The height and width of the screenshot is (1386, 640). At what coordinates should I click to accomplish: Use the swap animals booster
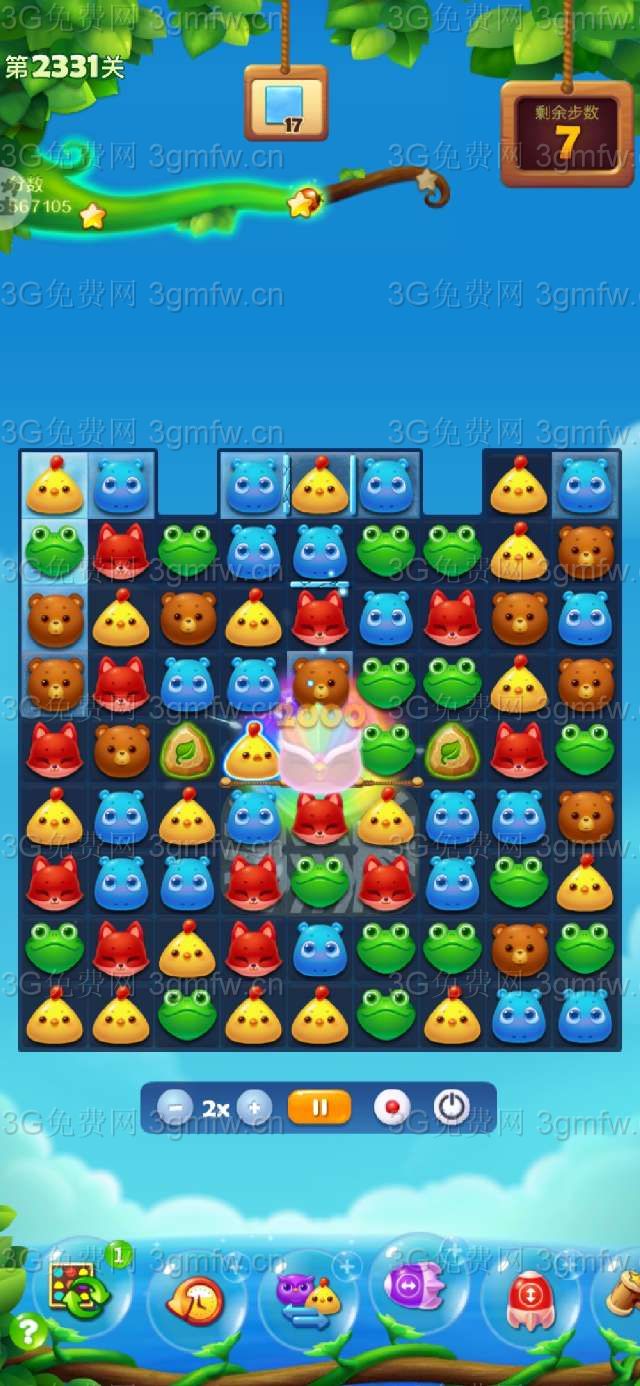pyautogui.click(x=308, y=1297)
